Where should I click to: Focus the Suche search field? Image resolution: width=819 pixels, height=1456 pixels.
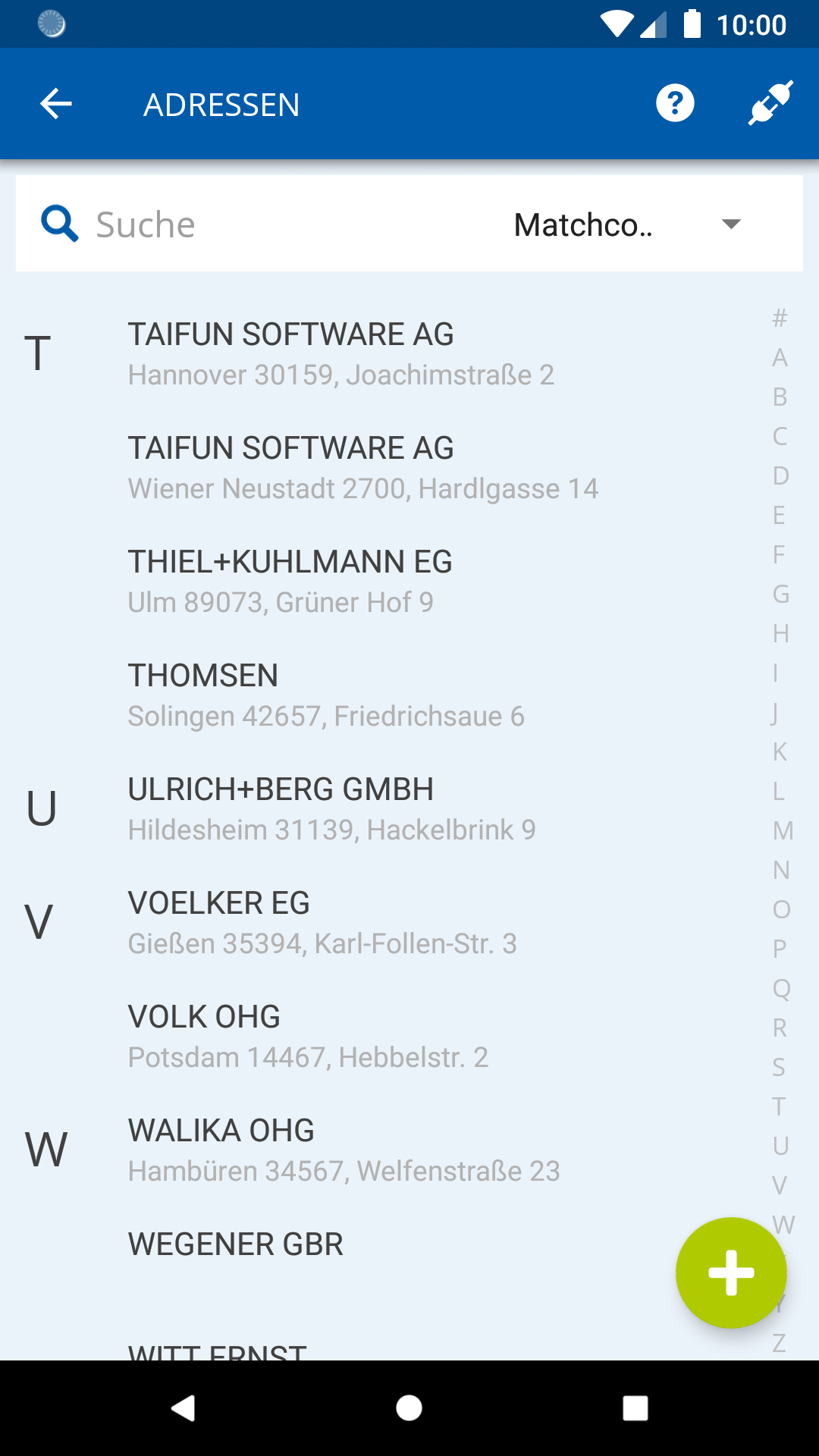258,224
